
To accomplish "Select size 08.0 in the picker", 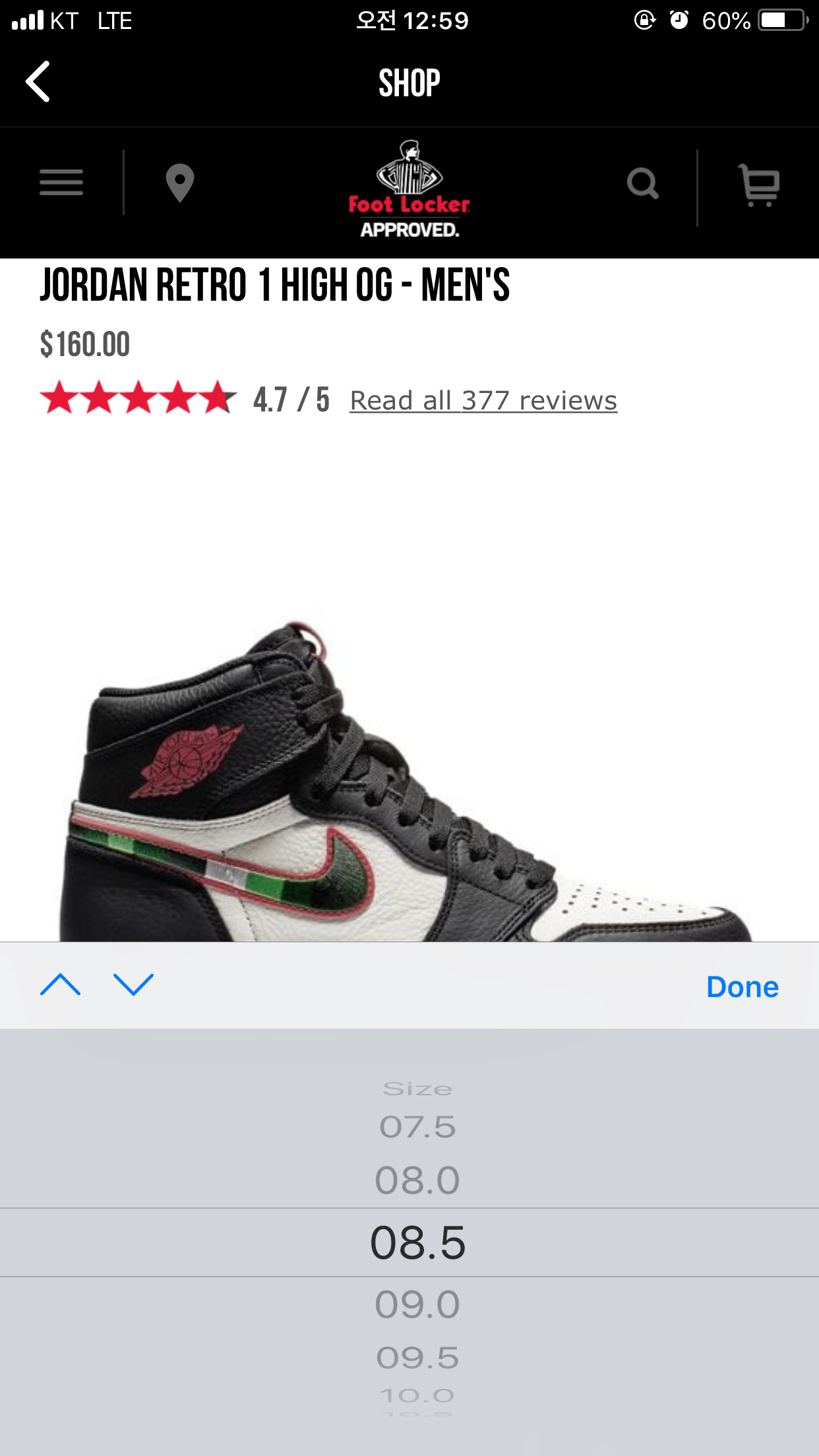I will coord(417,1180).
